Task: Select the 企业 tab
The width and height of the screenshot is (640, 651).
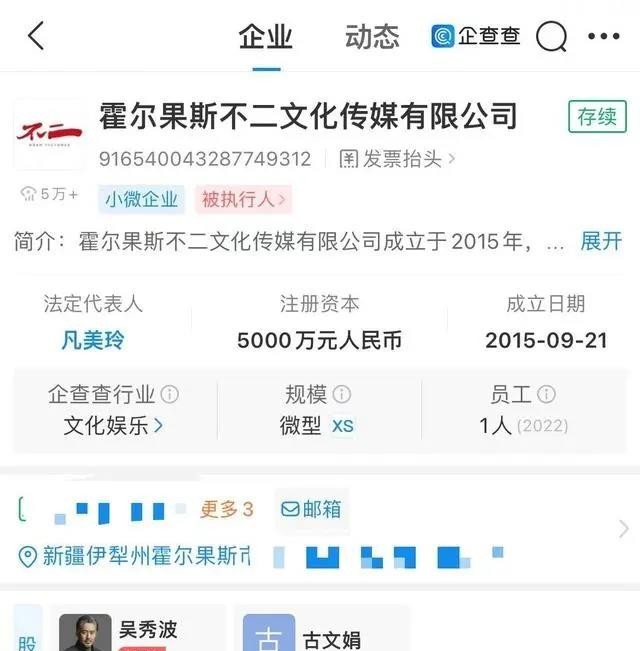Action: click(x=266, y=37)
